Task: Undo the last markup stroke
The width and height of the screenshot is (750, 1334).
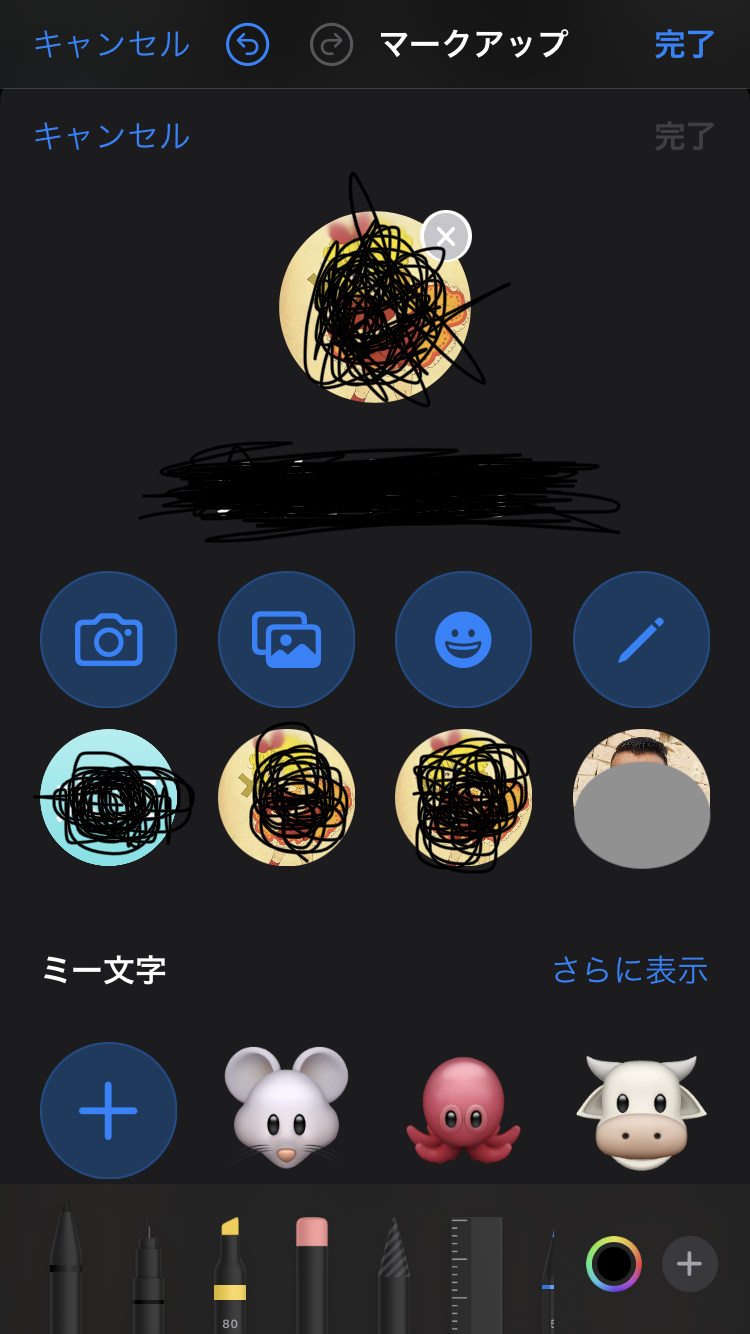Action: 248,45
